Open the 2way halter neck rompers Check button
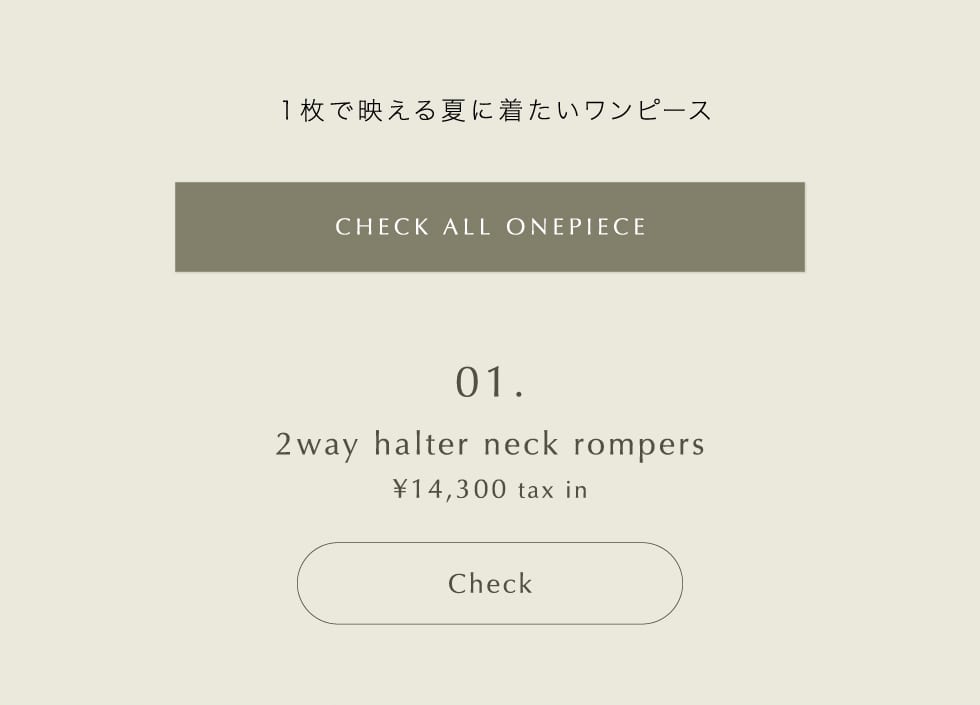Viewport: 980px width, 705px height. click(x=490, y=584)
